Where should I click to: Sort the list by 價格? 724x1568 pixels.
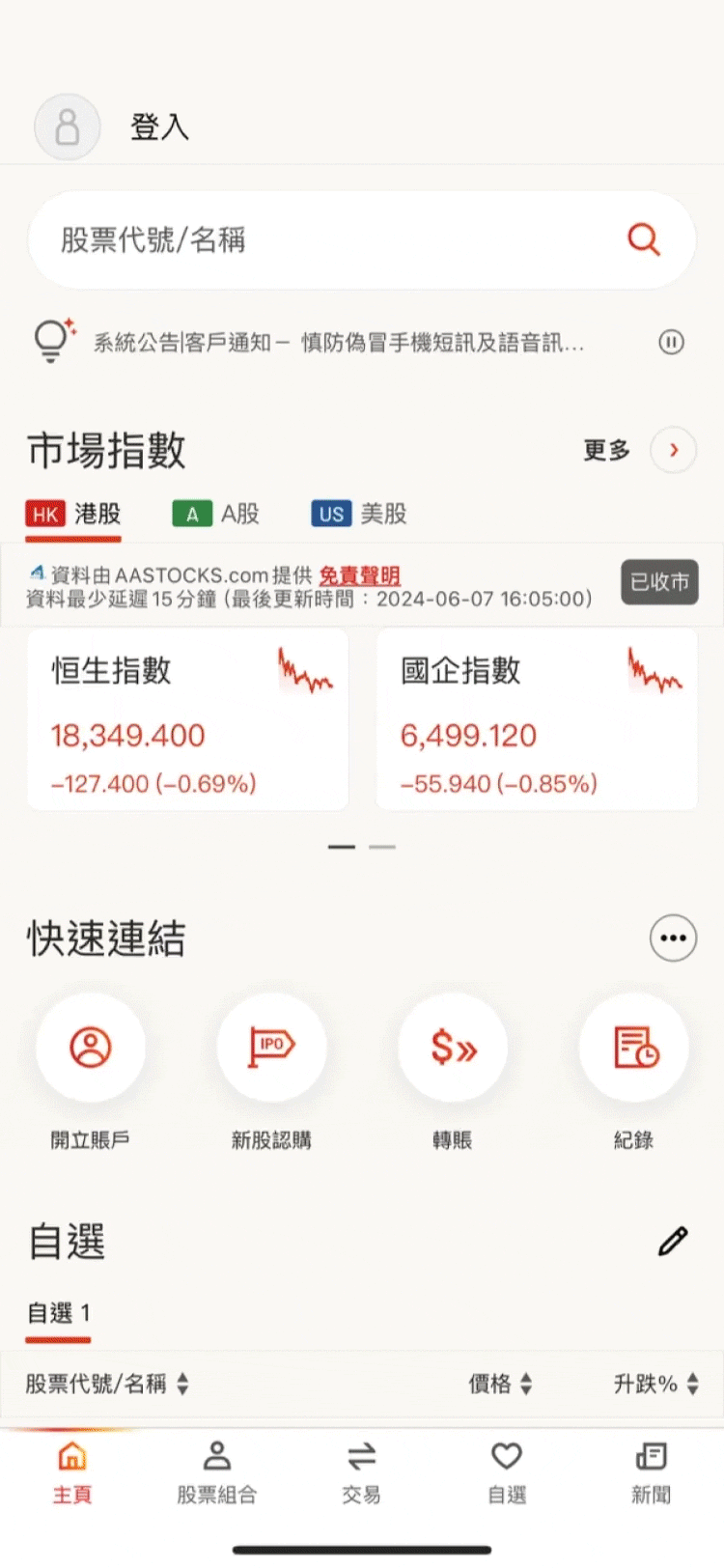coord(500,1384)
